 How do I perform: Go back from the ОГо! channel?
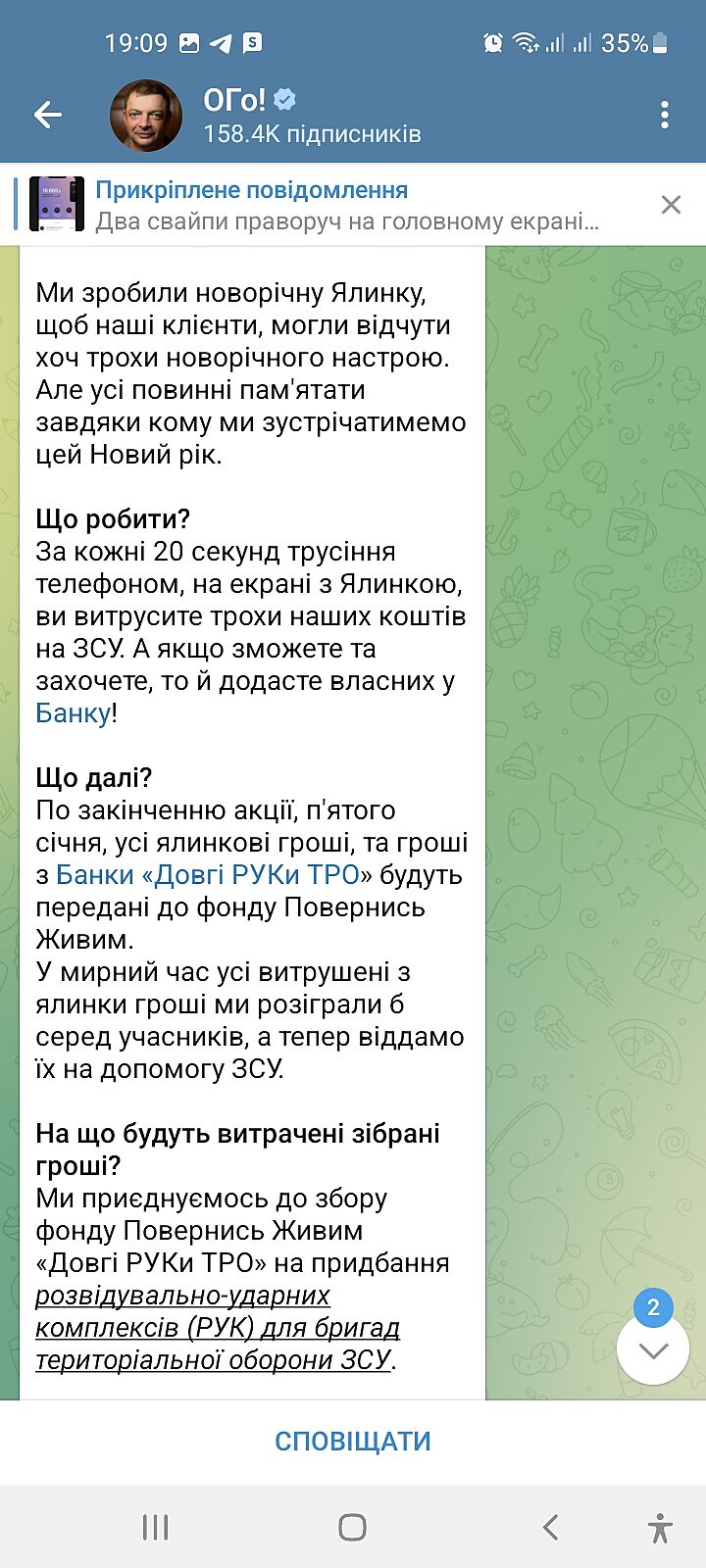(x=47, y=115)
